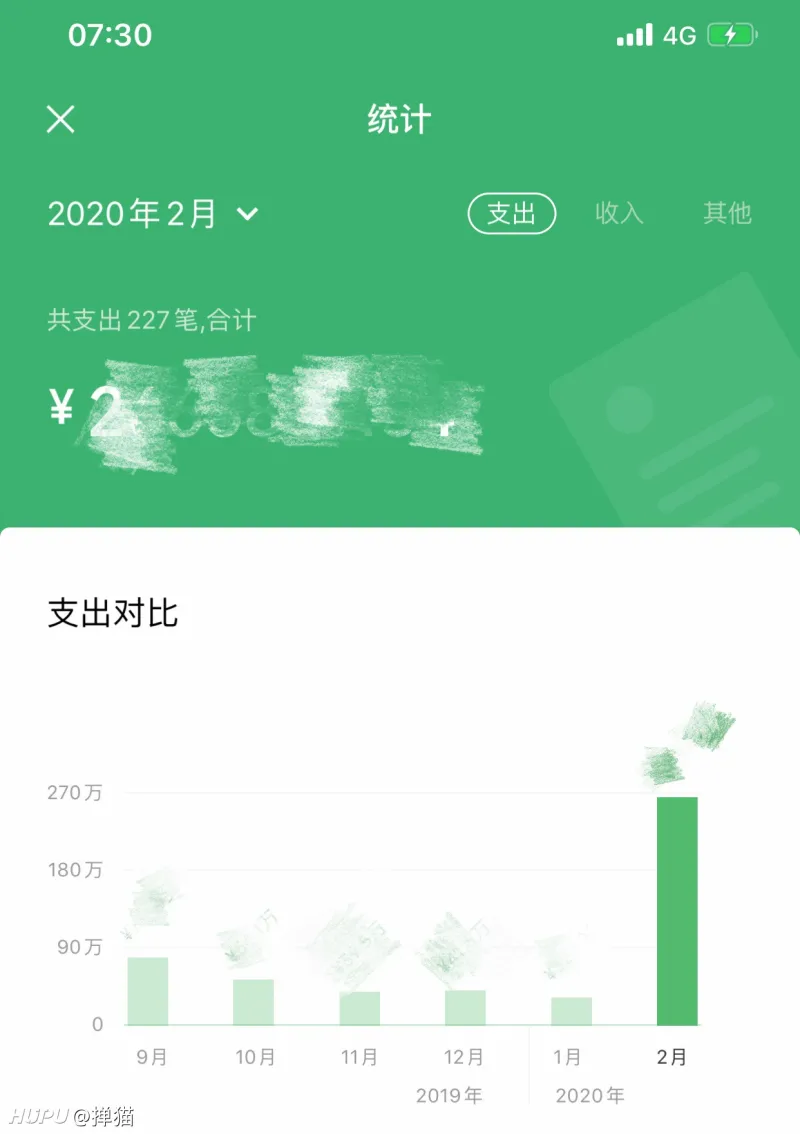Close the statistics page
Viewport: 800px width, 1134px height.
[61, 120]
